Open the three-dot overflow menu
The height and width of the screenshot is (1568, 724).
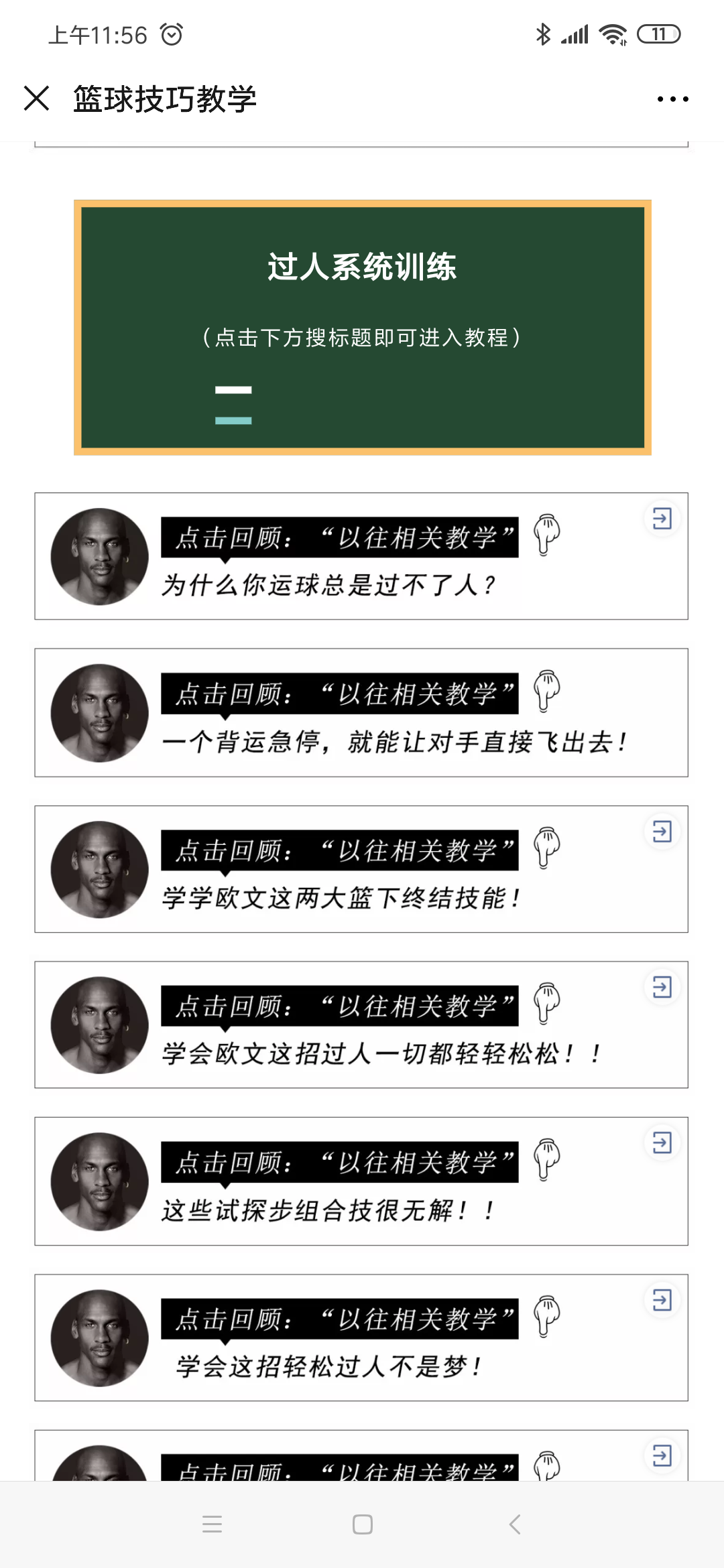coord(672,99)
